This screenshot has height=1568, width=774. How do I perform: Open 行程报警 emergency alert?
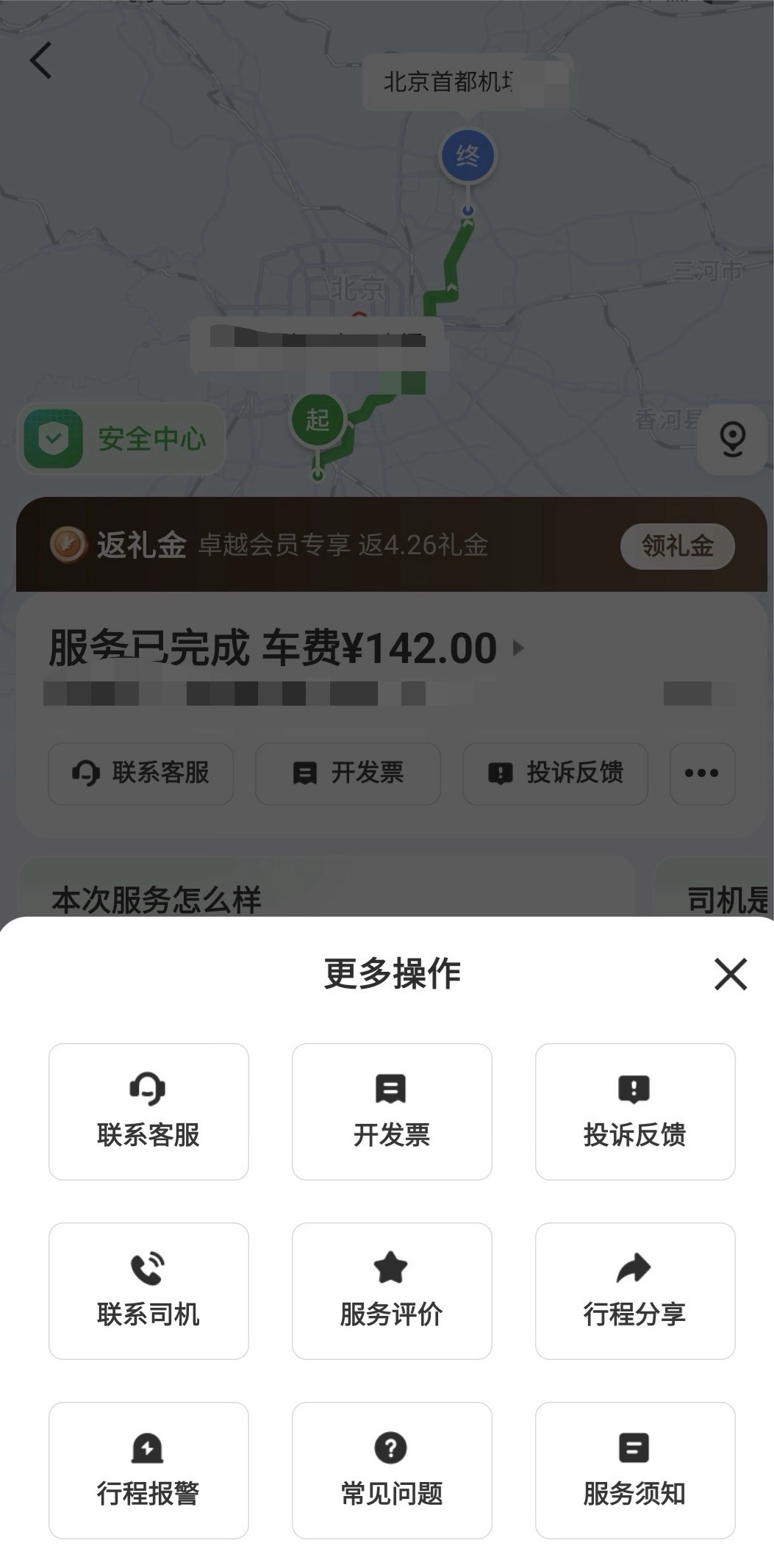coord(148,1470)
